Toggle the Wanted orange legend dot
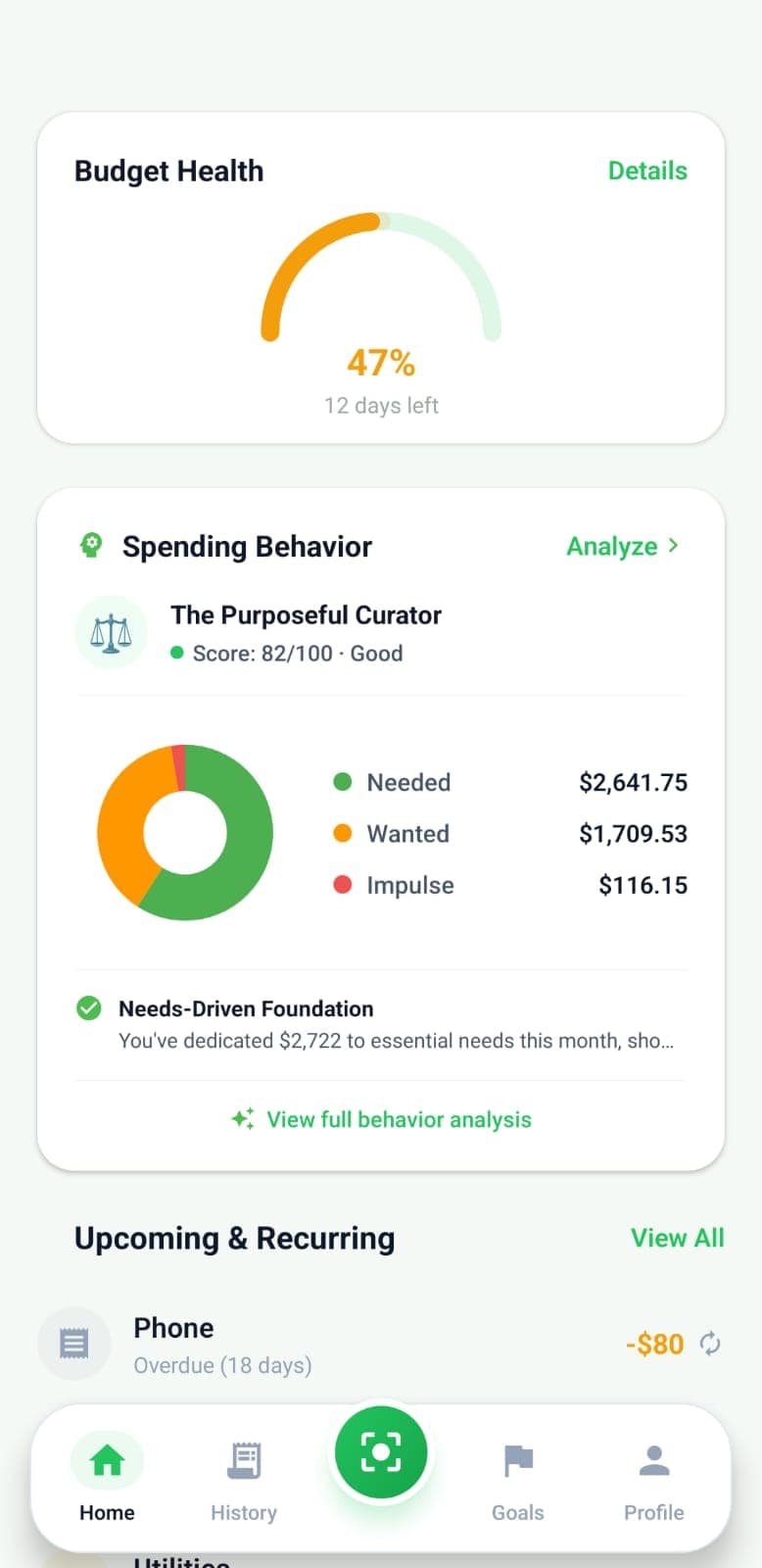The height and width of the screenshot is (1568, 762). [x=343, y=834]
